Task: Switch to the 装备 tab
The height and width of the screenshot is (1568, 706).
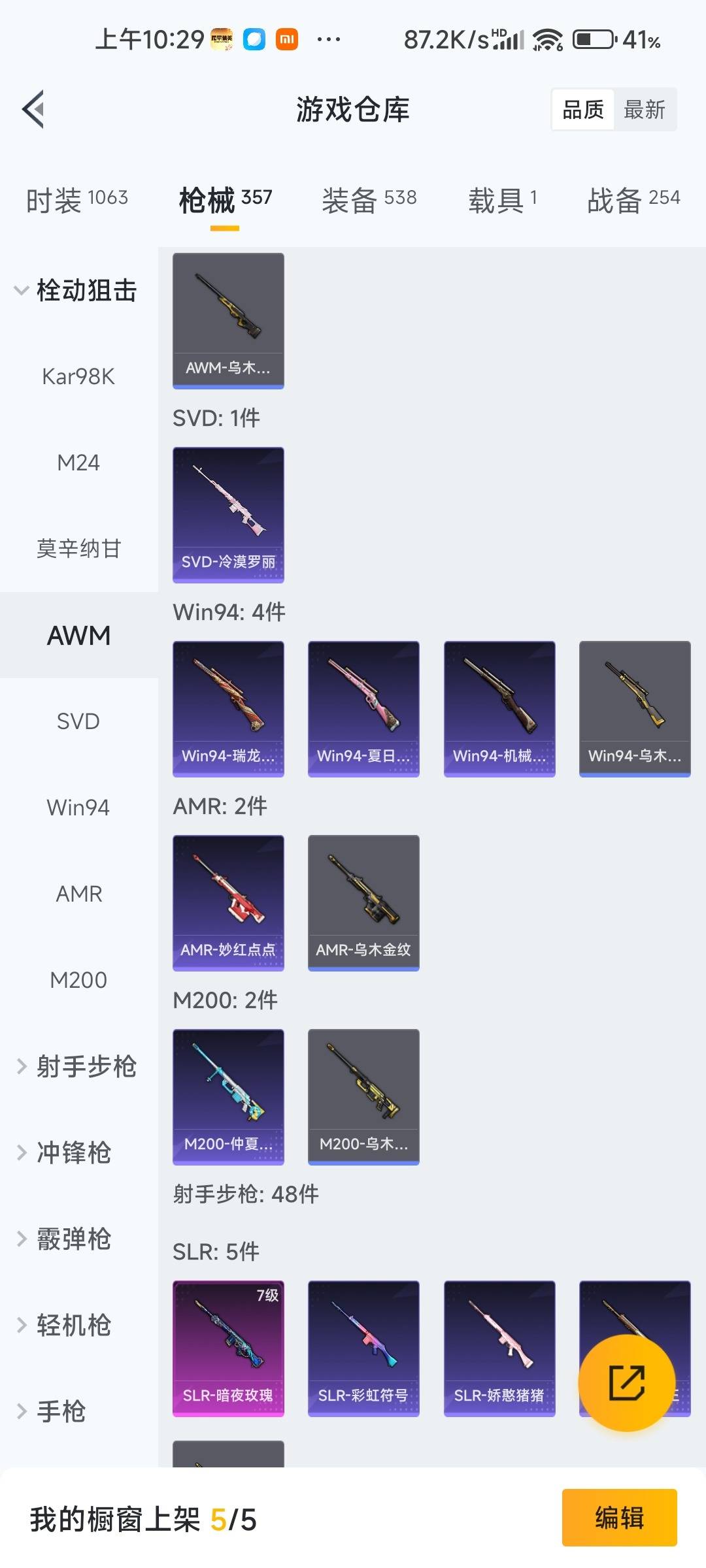Action: pos(369,200)
